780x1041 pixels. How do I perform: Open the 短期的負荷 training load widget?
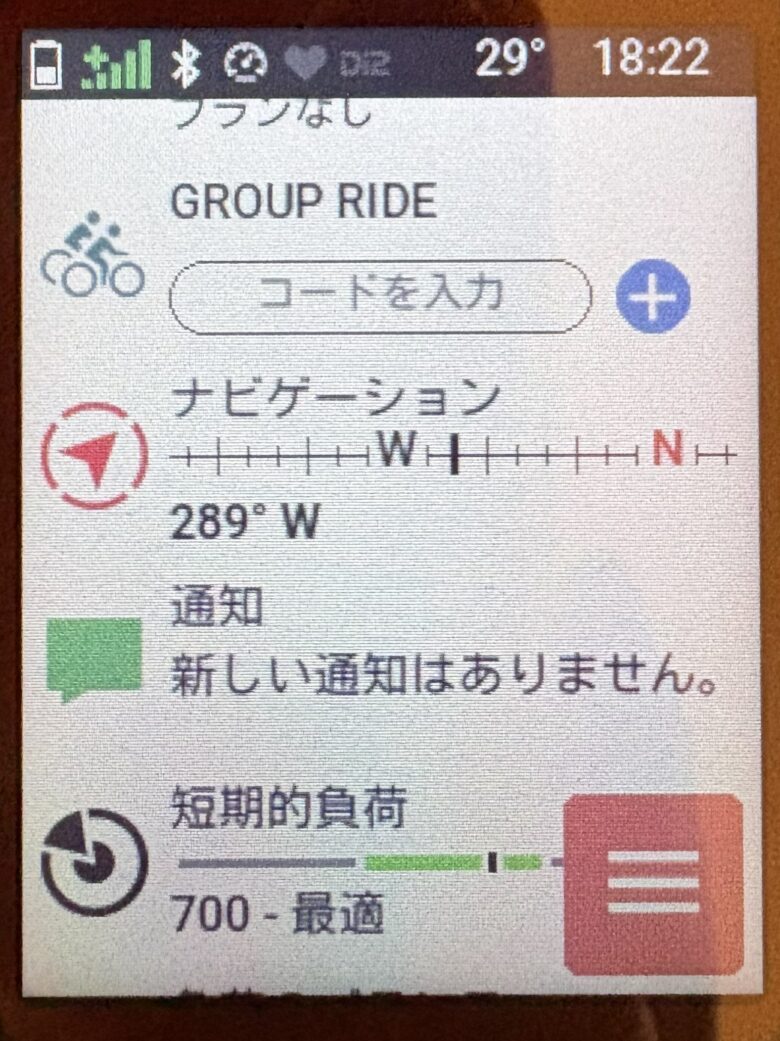pos(300,860)
